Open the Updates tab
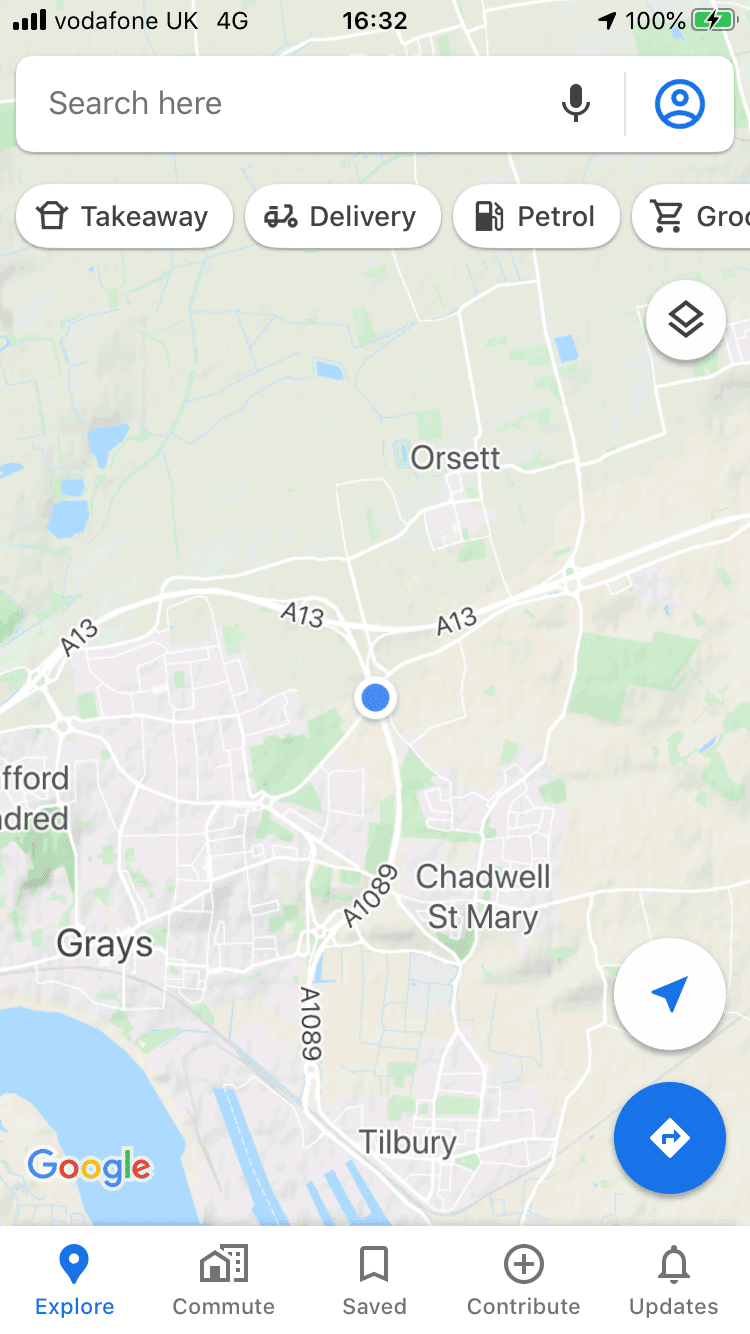The width and height of the screenshot is (750, 1334). point(674,1280)
